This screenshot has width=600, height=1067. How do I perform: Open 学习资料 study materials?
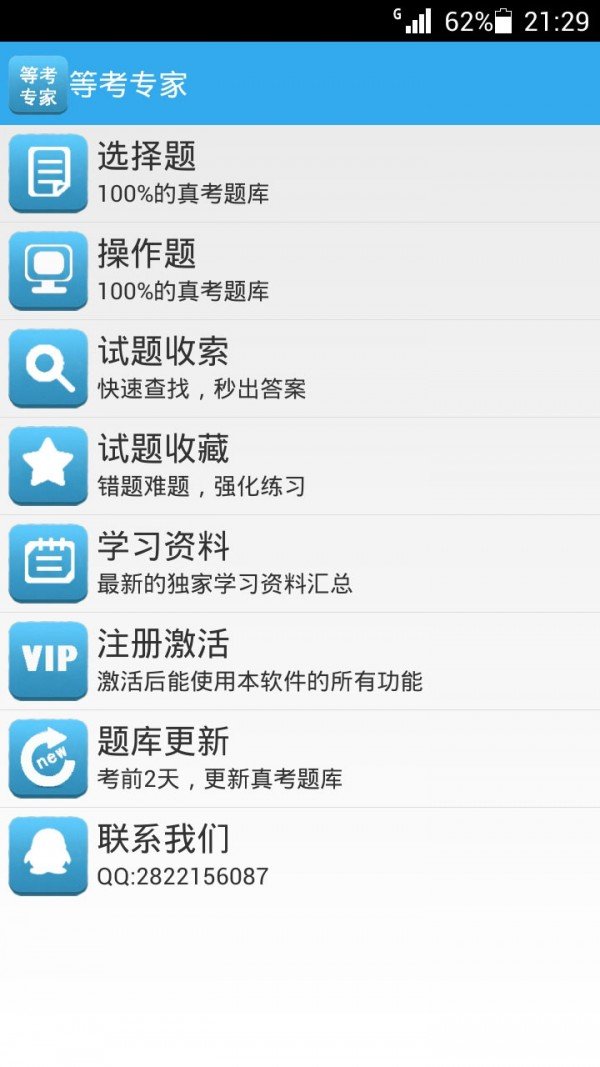(x=300, y=563)
